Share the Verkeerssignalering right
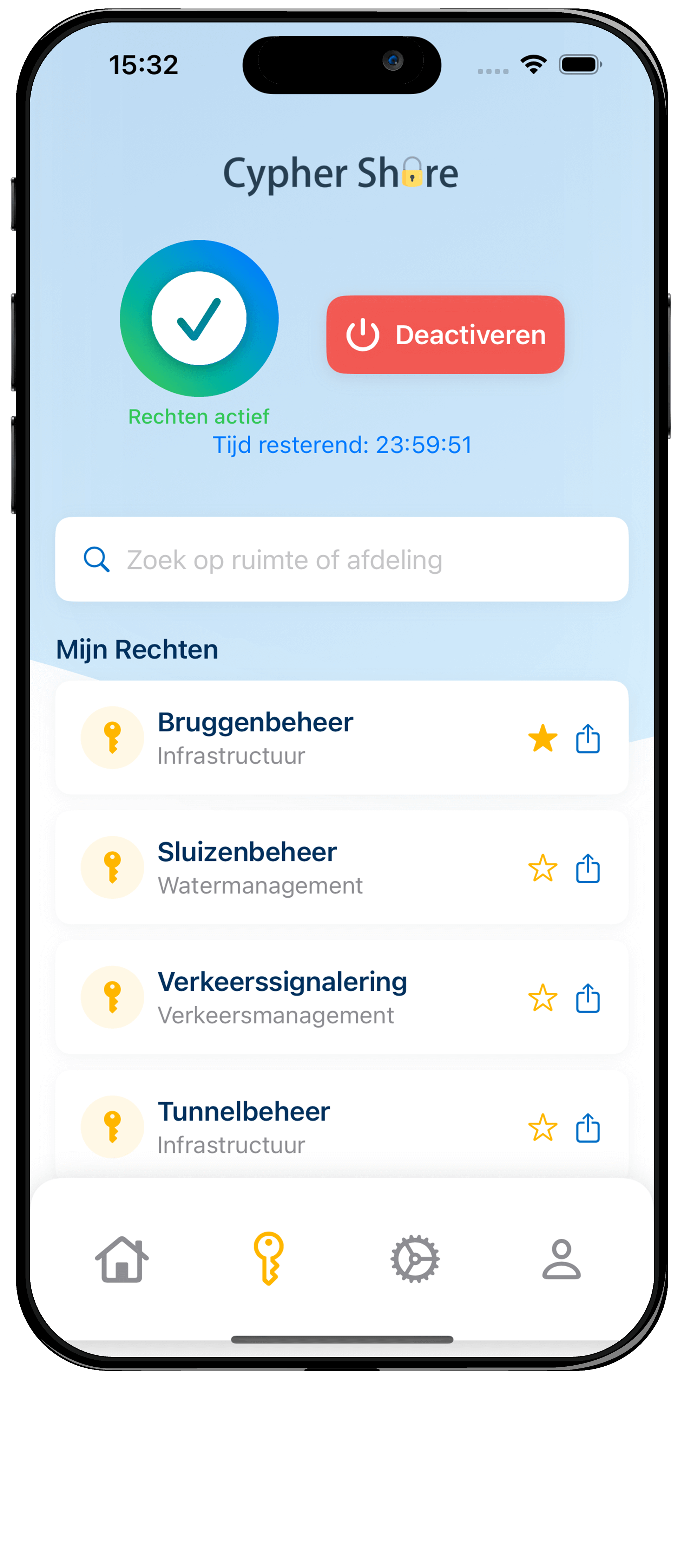 pos(588,998)
